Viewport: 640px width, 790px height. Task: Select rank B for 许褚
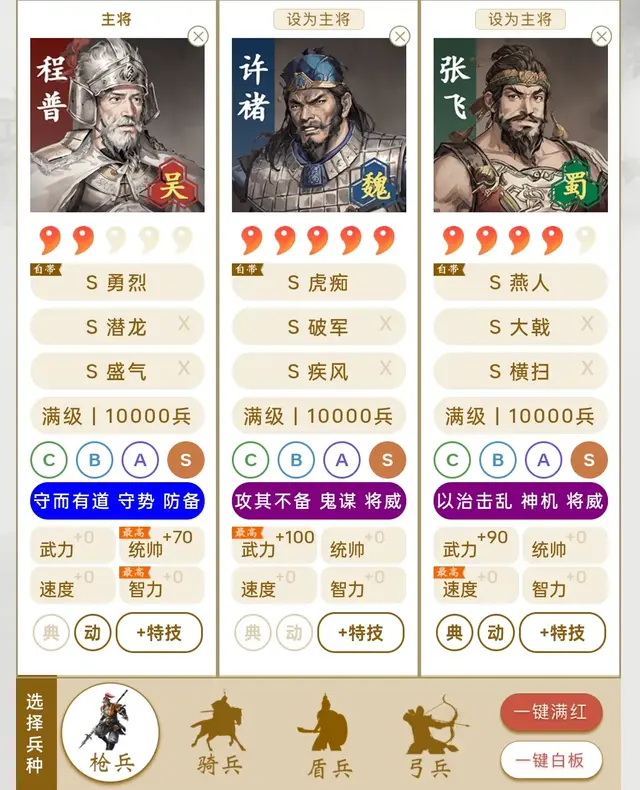pos(296,460)
